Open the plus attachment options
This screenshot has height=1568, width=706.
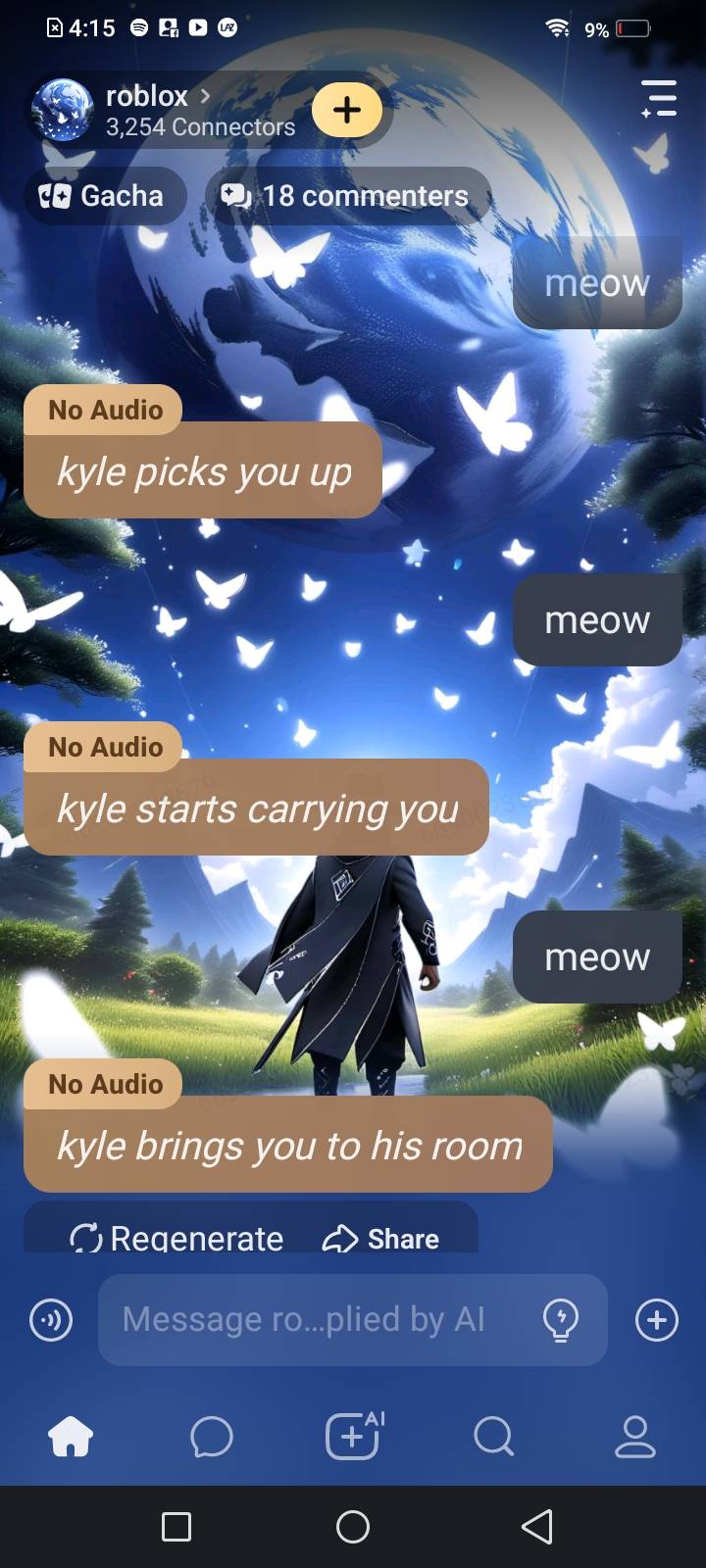click(x=656, y=1320)
